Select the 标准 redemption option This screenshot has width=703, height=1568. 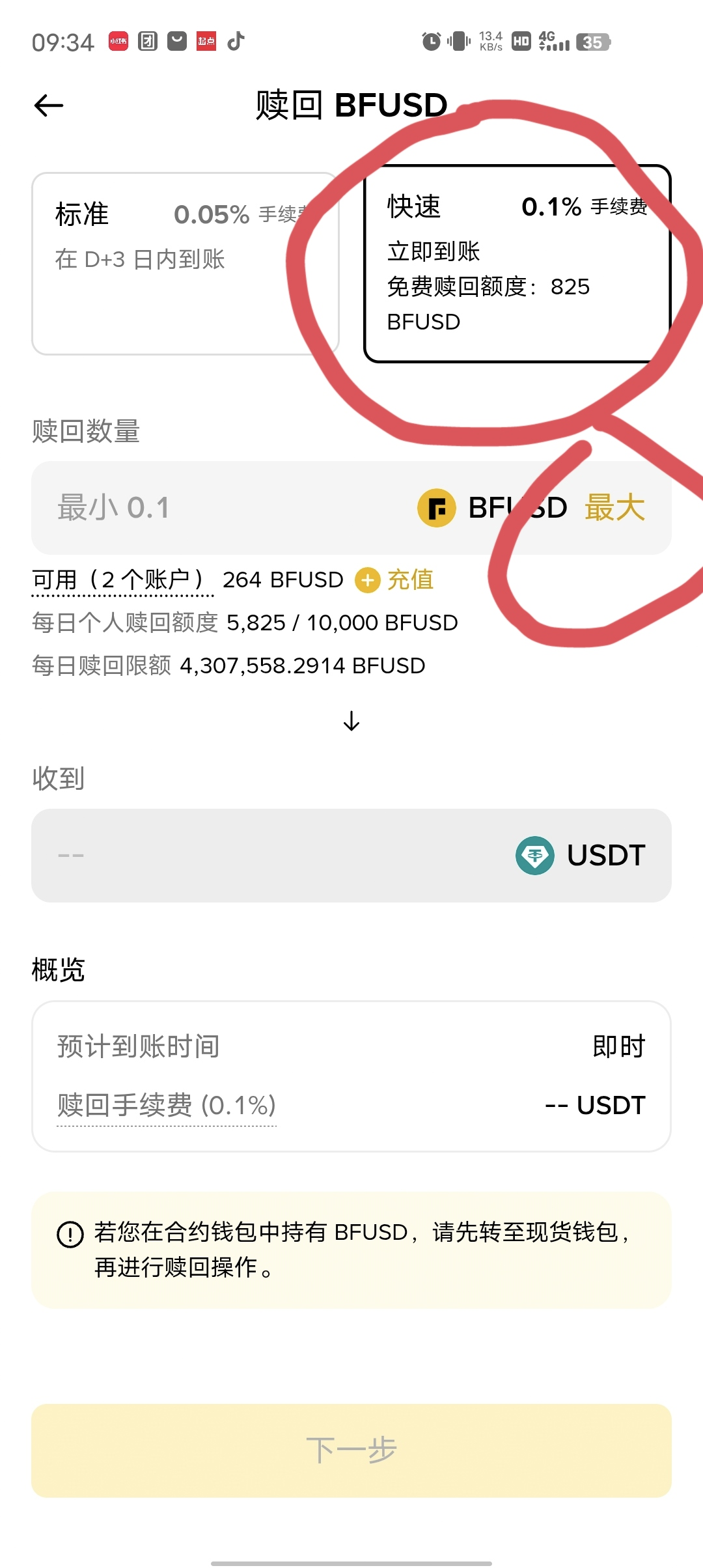(185, 264)
